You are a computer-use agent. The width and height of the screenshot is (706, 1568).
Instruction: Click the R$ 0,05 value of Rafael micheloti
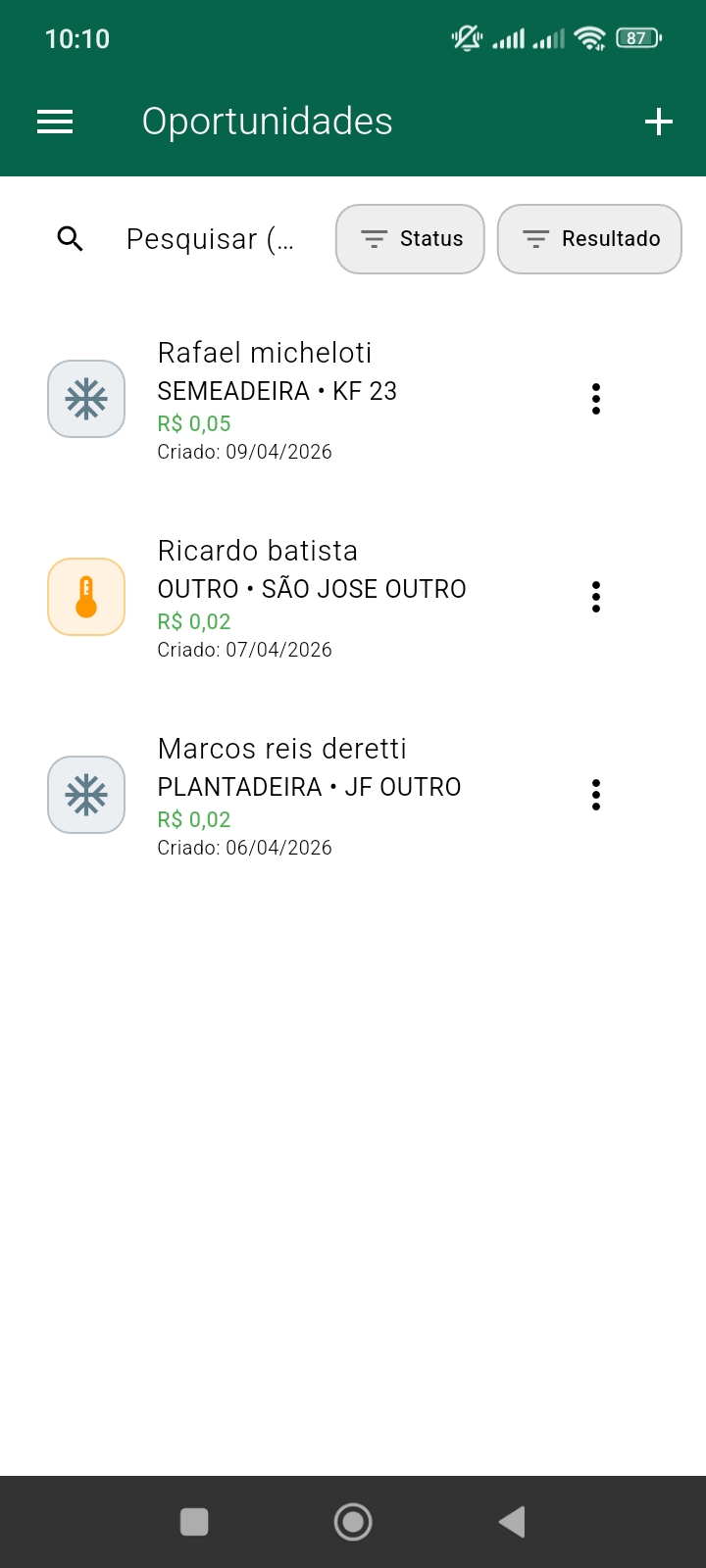(193, 423)
